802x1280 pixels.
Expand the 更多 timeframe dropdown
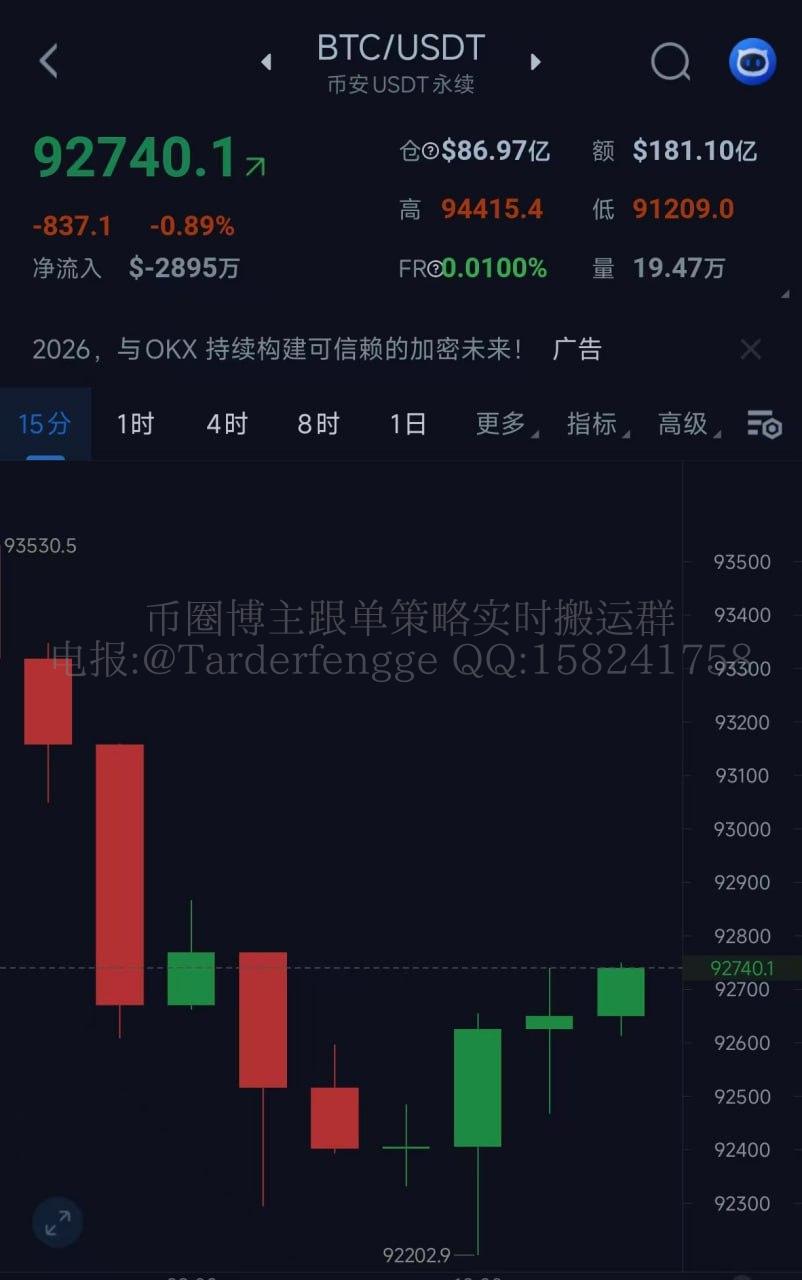click(x=503, y=424)
